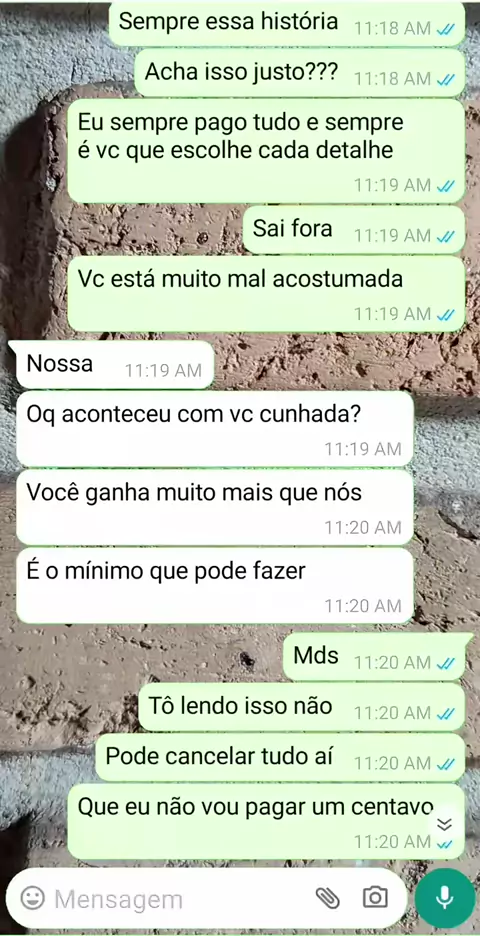Image resolution: width=480 pixels, height=936 pixels.
Task: Jump to latest messages with the down arrow
Action: [444, 824]
